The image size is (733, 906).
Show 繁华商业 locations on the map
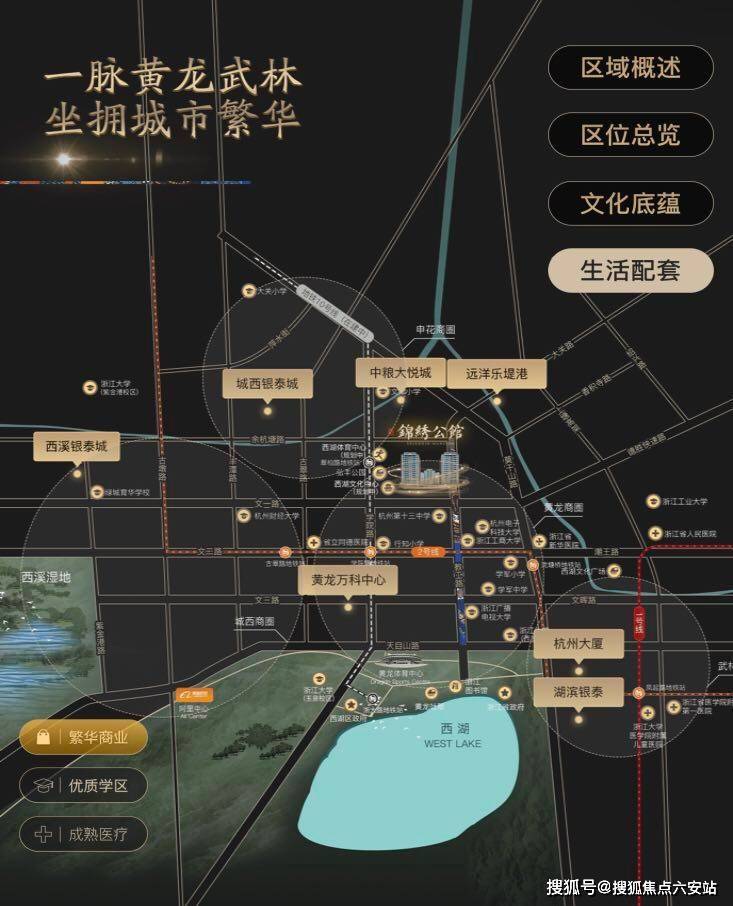click(83, 738)
